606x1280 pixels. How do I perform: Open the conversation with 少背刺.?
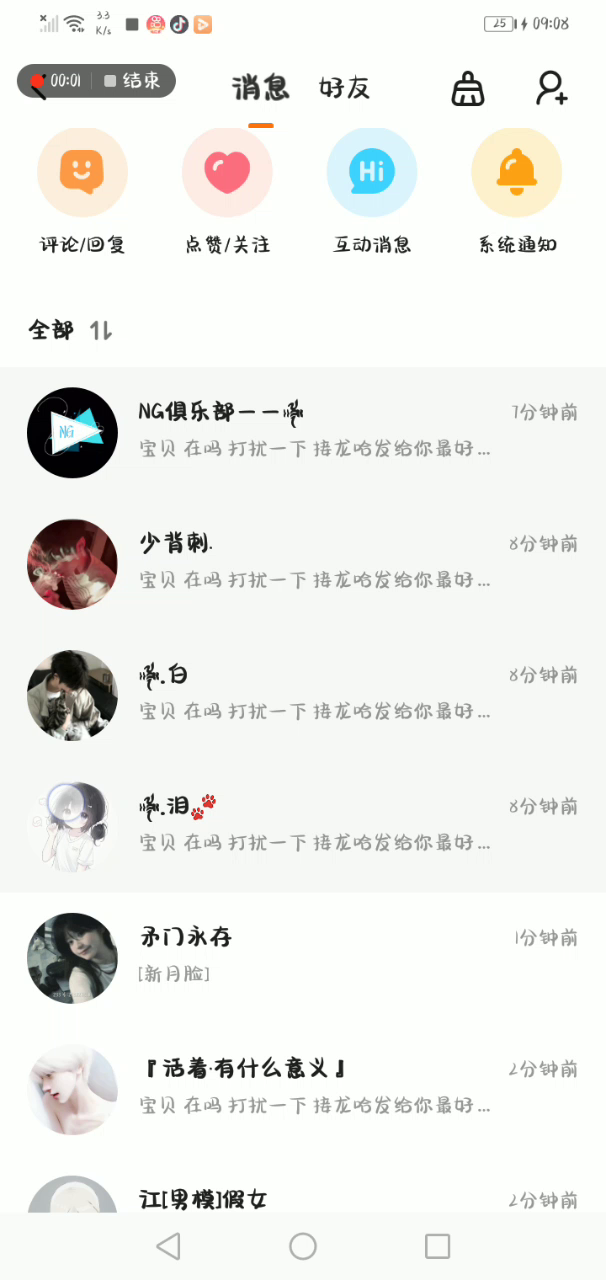[302, 563]
